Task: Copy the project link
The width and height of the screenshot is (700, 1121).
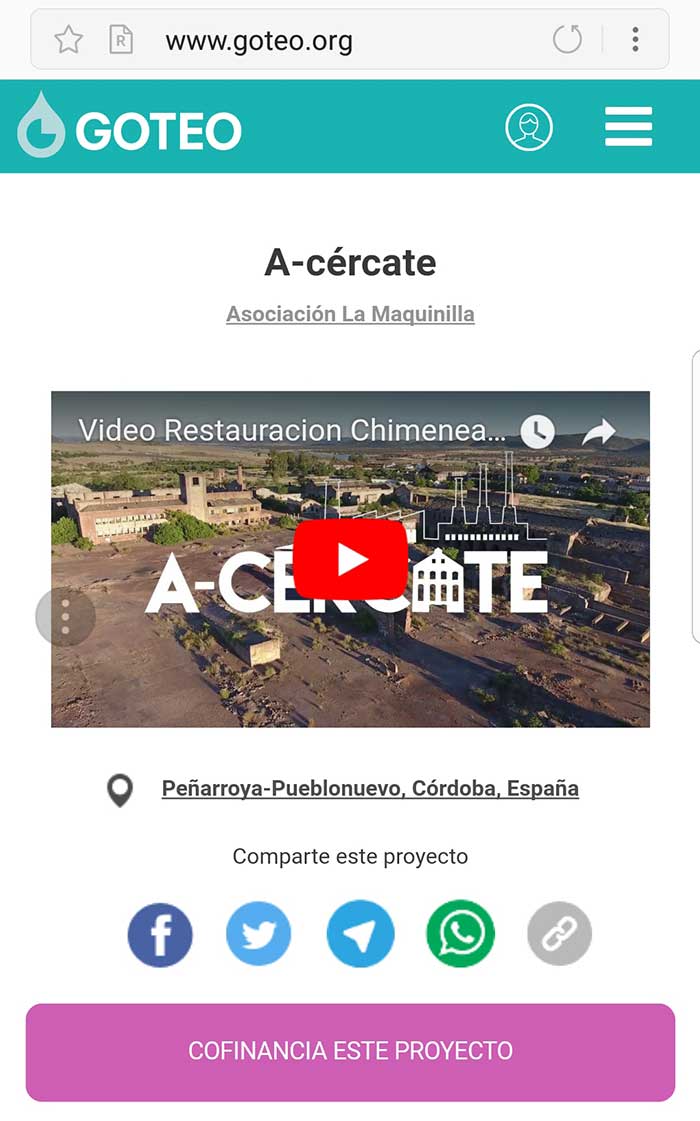Action: click(x=560, y=934)
